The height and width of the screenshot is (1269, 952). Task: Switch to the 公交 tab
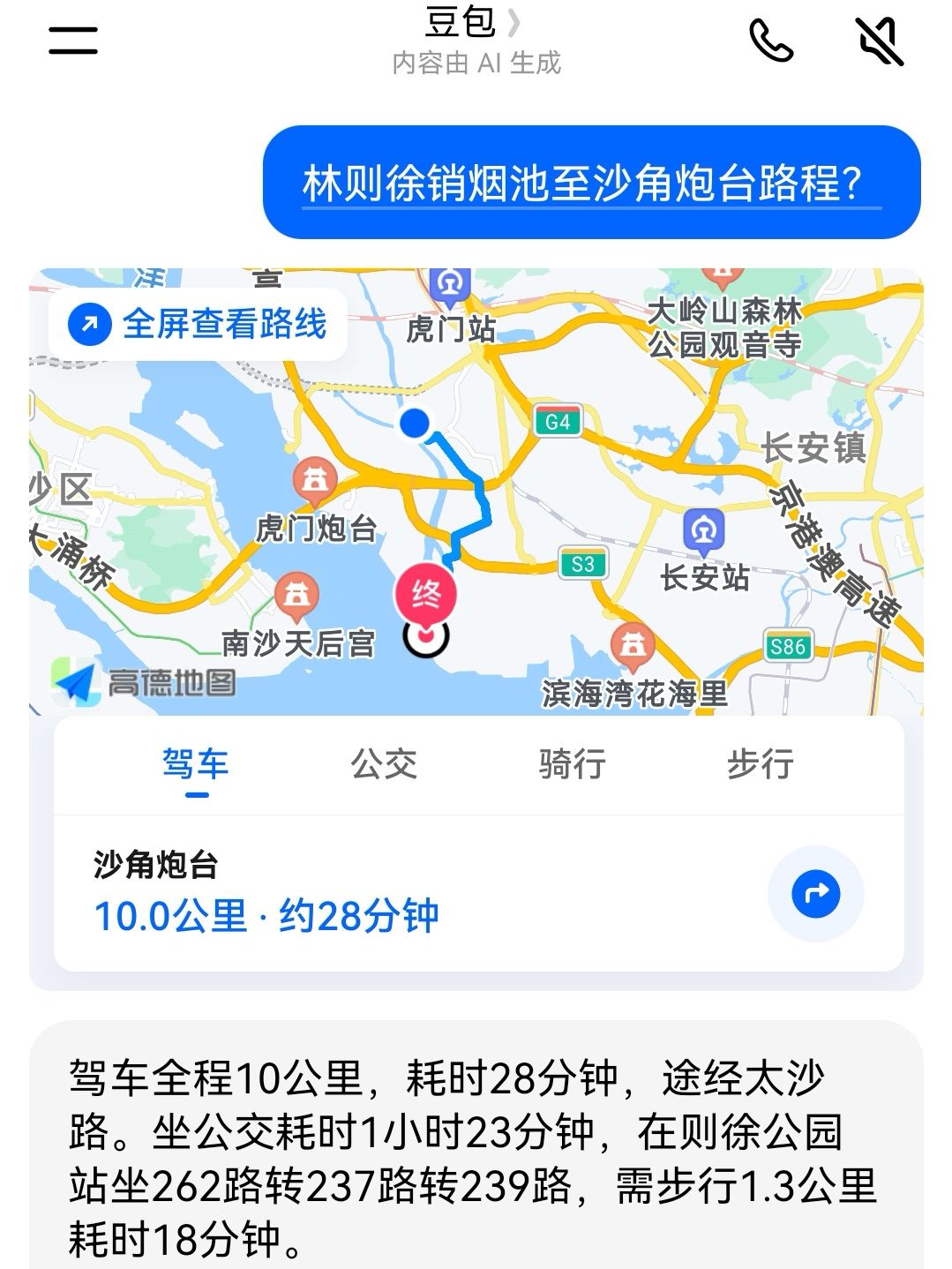coord(384,764)
